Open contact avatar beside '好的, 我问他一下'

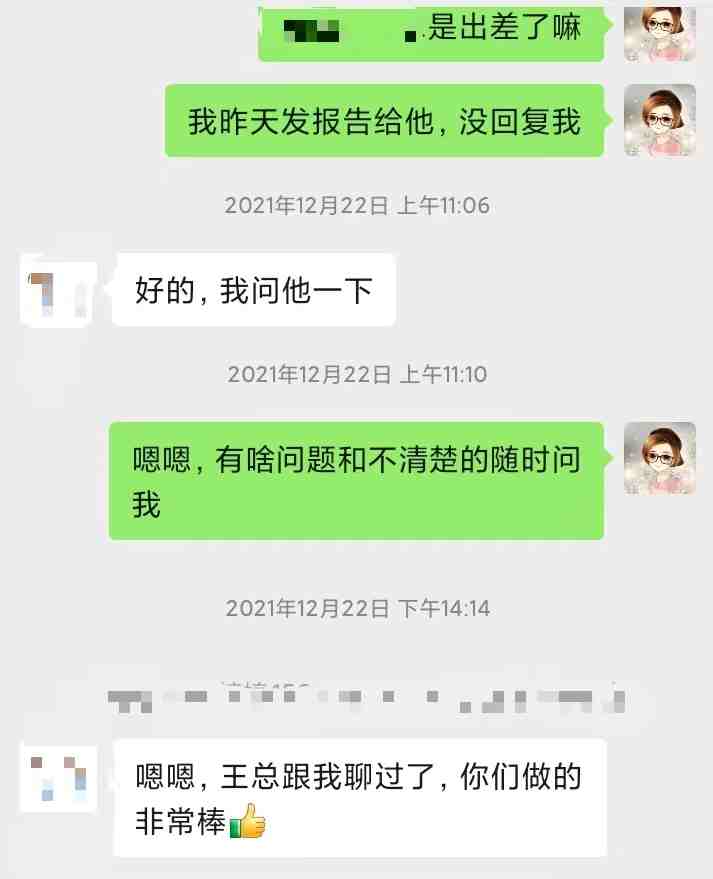[58, 291]
